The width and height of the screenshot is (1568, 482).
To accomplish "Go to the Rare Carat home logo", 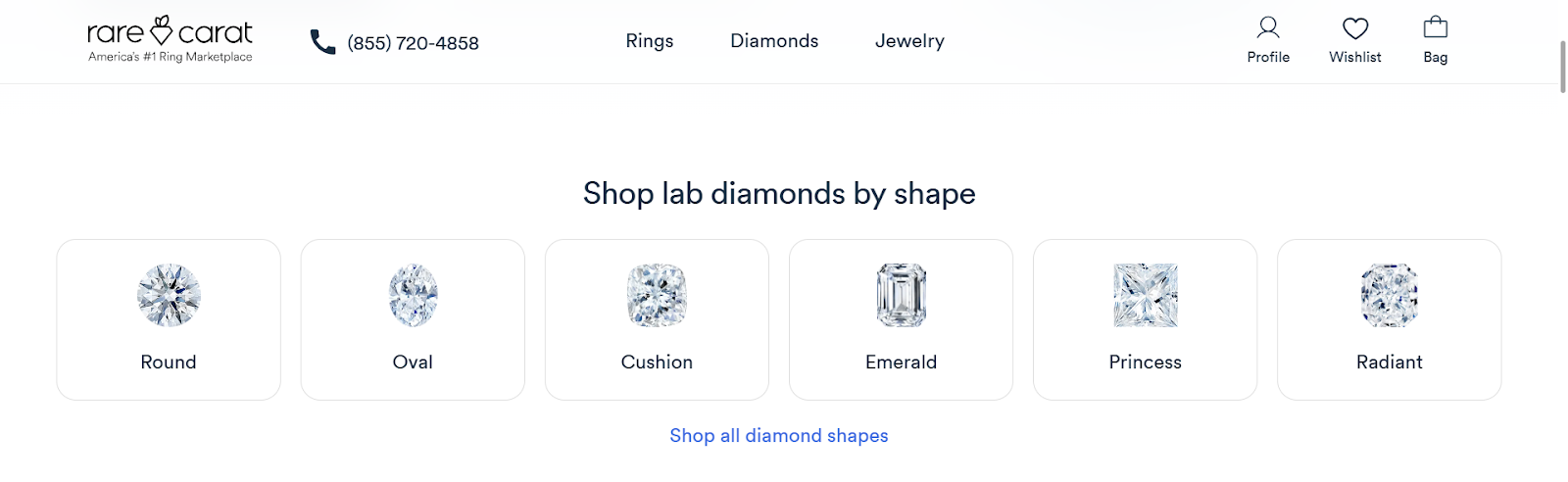I will [x=170, y=39].
